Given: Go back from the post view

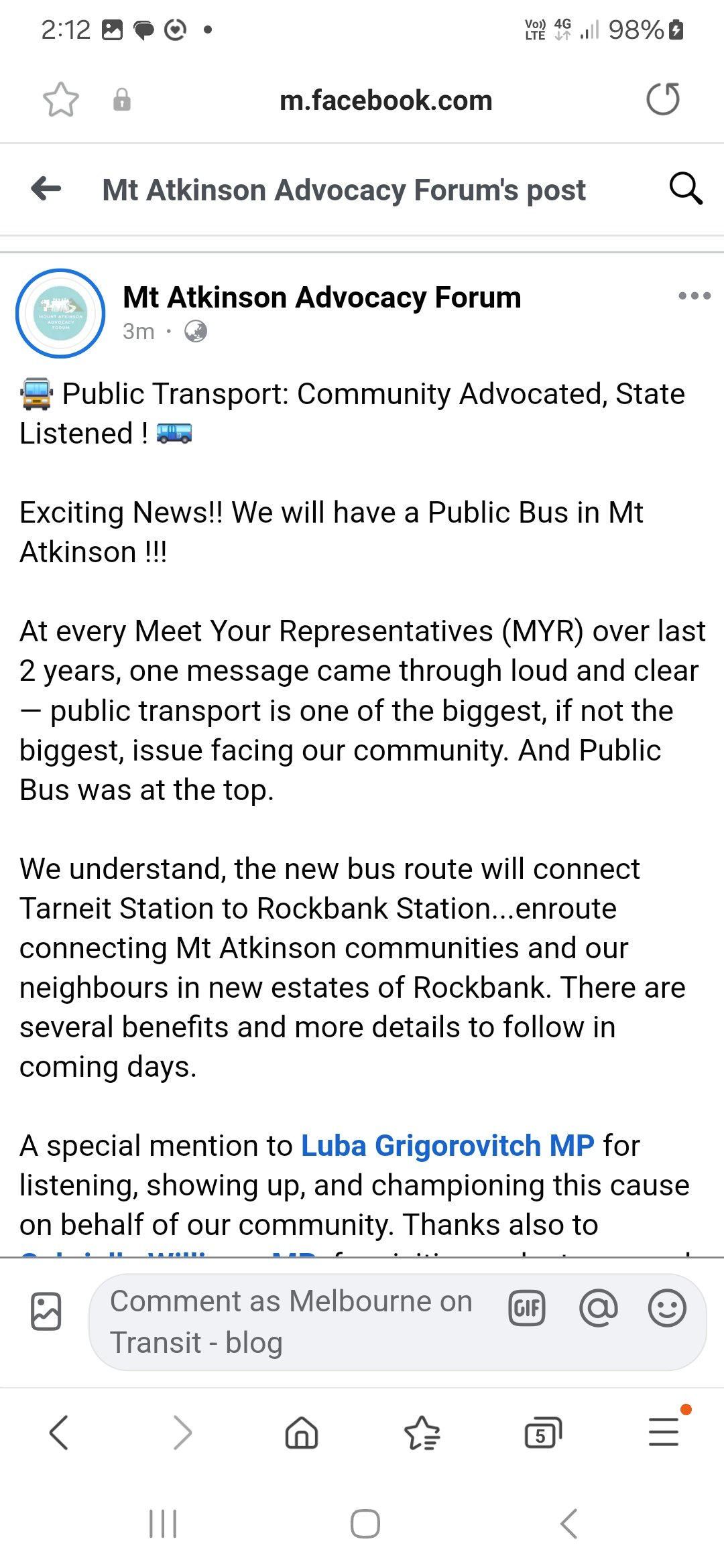Looking at the screenshot, I should pos(46,189).
